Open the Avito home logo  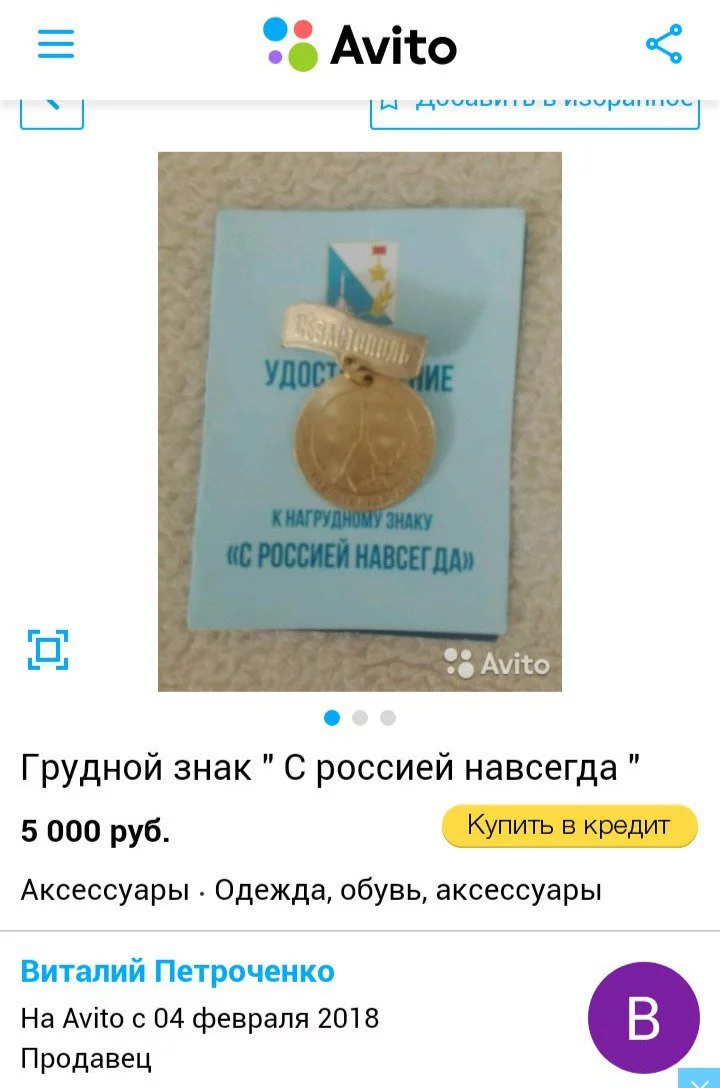[x=360, y=44]
